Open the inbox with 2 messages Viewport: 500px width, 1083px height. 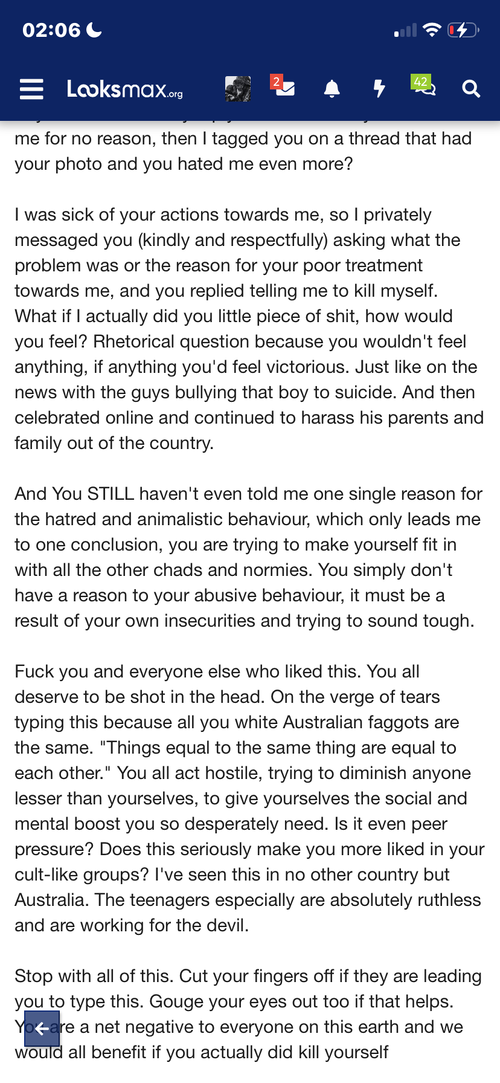283,87
